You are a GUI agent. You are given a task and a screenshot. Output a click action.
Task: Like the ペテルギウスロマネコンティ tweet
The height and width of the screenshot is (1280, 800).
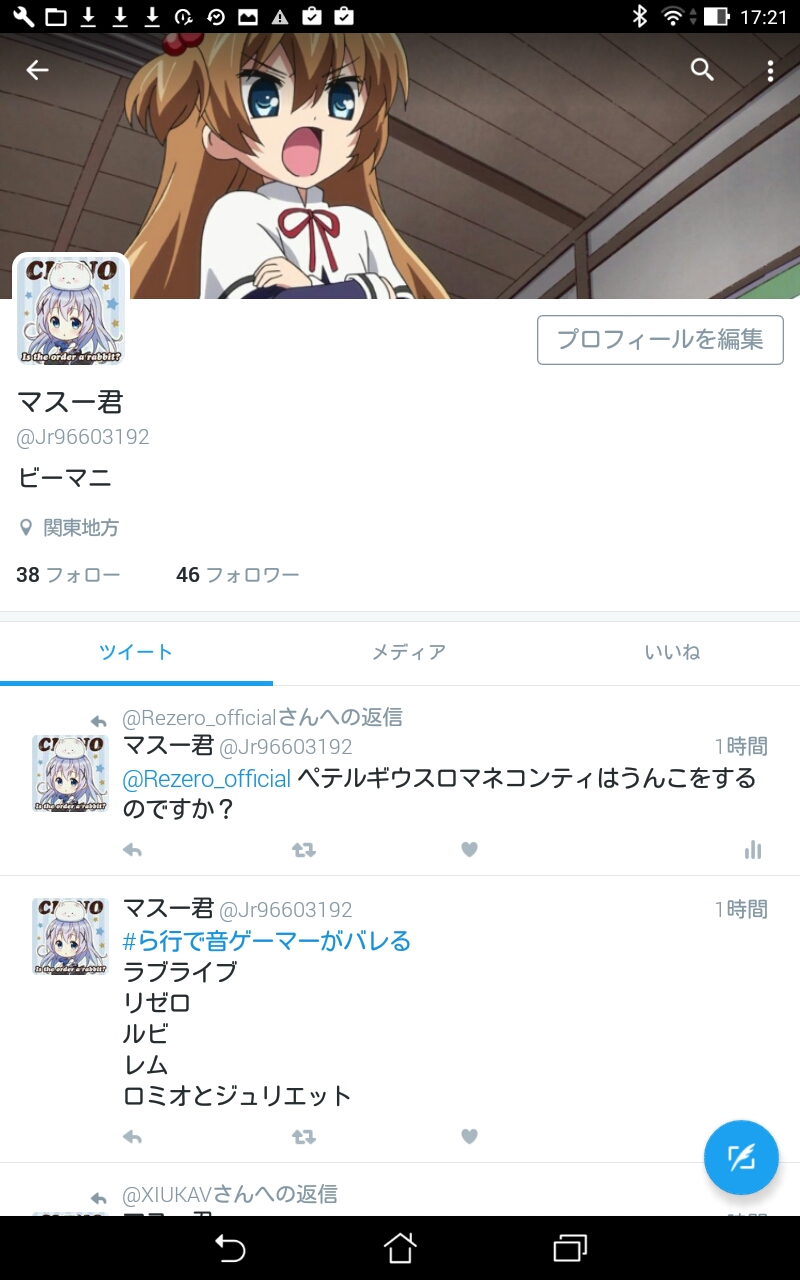pos(469,850)
